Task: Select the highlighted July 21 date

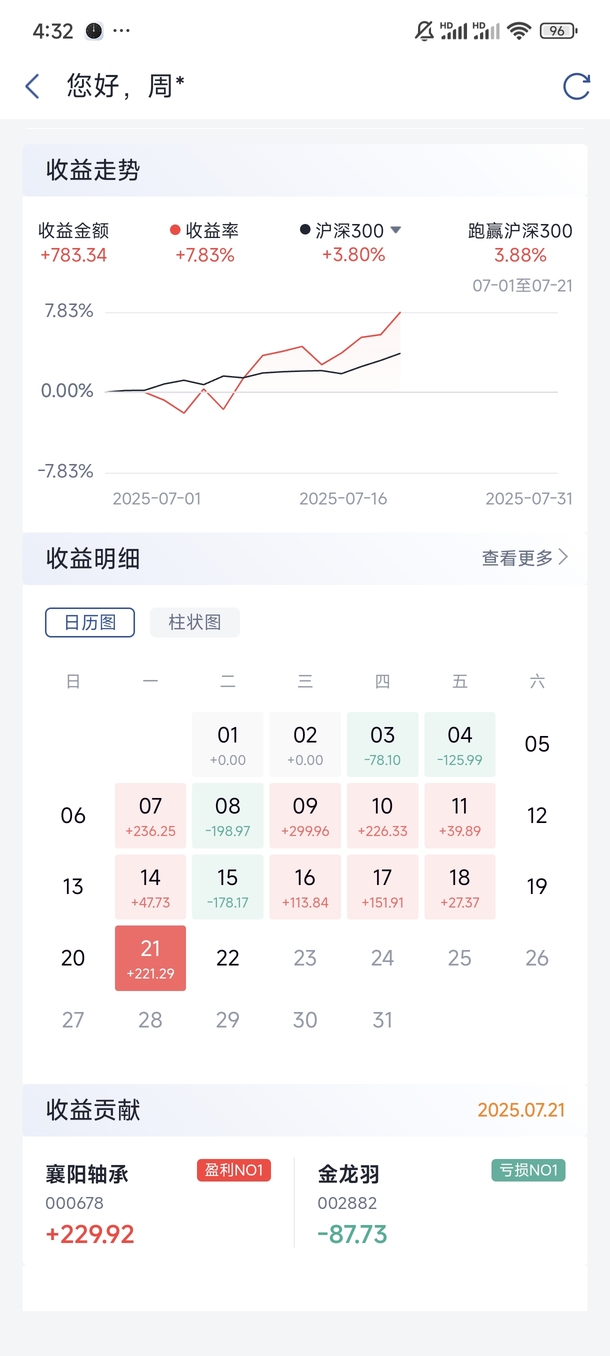Action: 150,958
